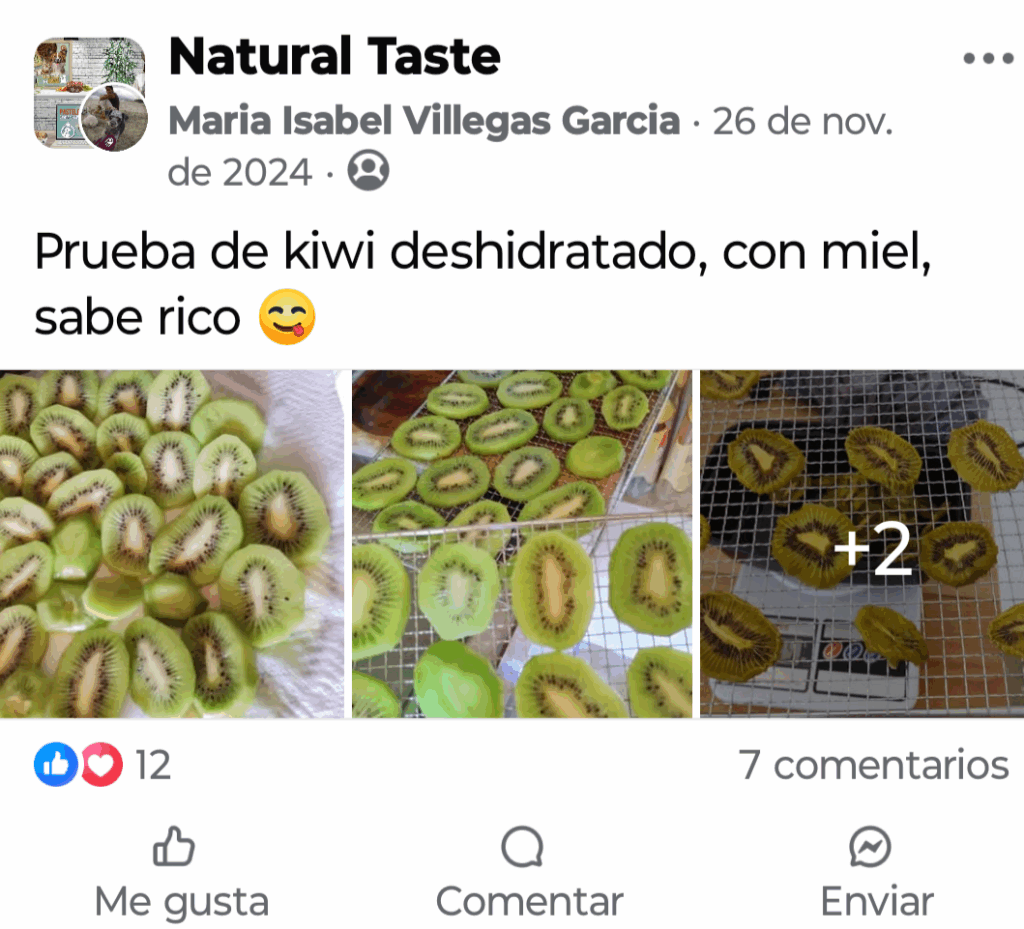See who reacted with 12 reactions
Image resolution: width=1024 pixels, height=929 pixels.
(102, 766)
